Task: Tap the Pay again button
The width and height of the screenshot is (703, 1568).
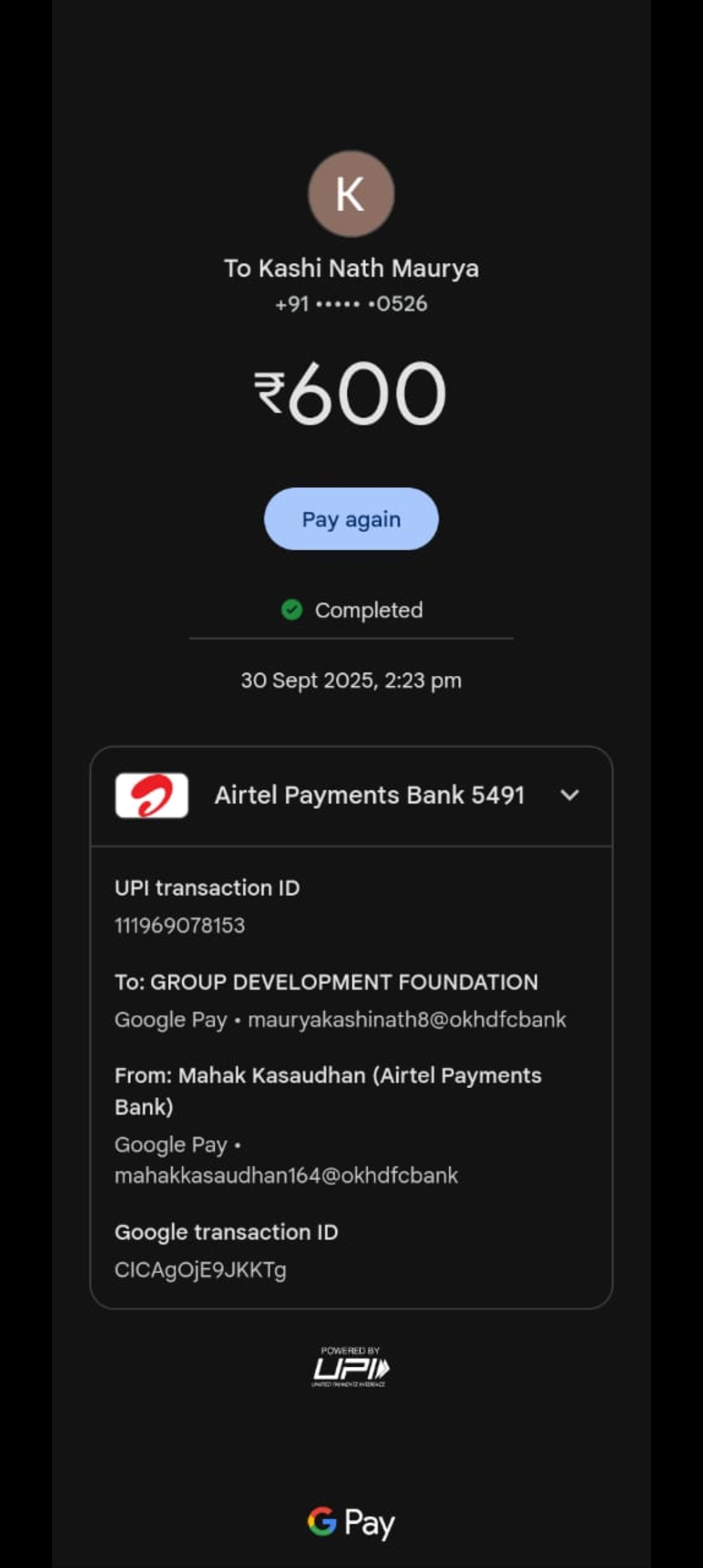Action: pos(351,519)
